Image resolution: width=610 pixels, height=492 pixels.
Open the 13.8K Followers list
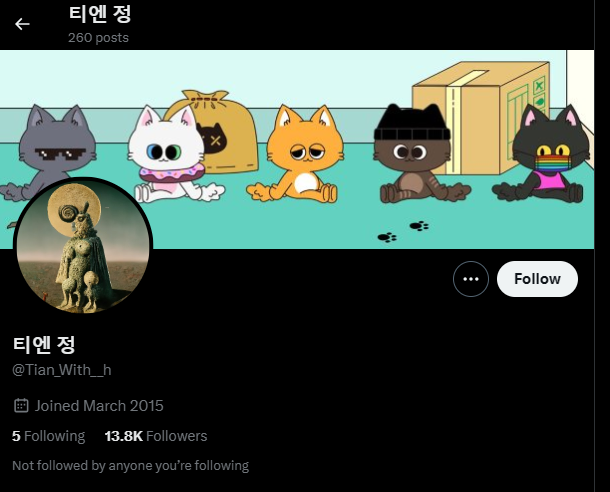point(155,436)
